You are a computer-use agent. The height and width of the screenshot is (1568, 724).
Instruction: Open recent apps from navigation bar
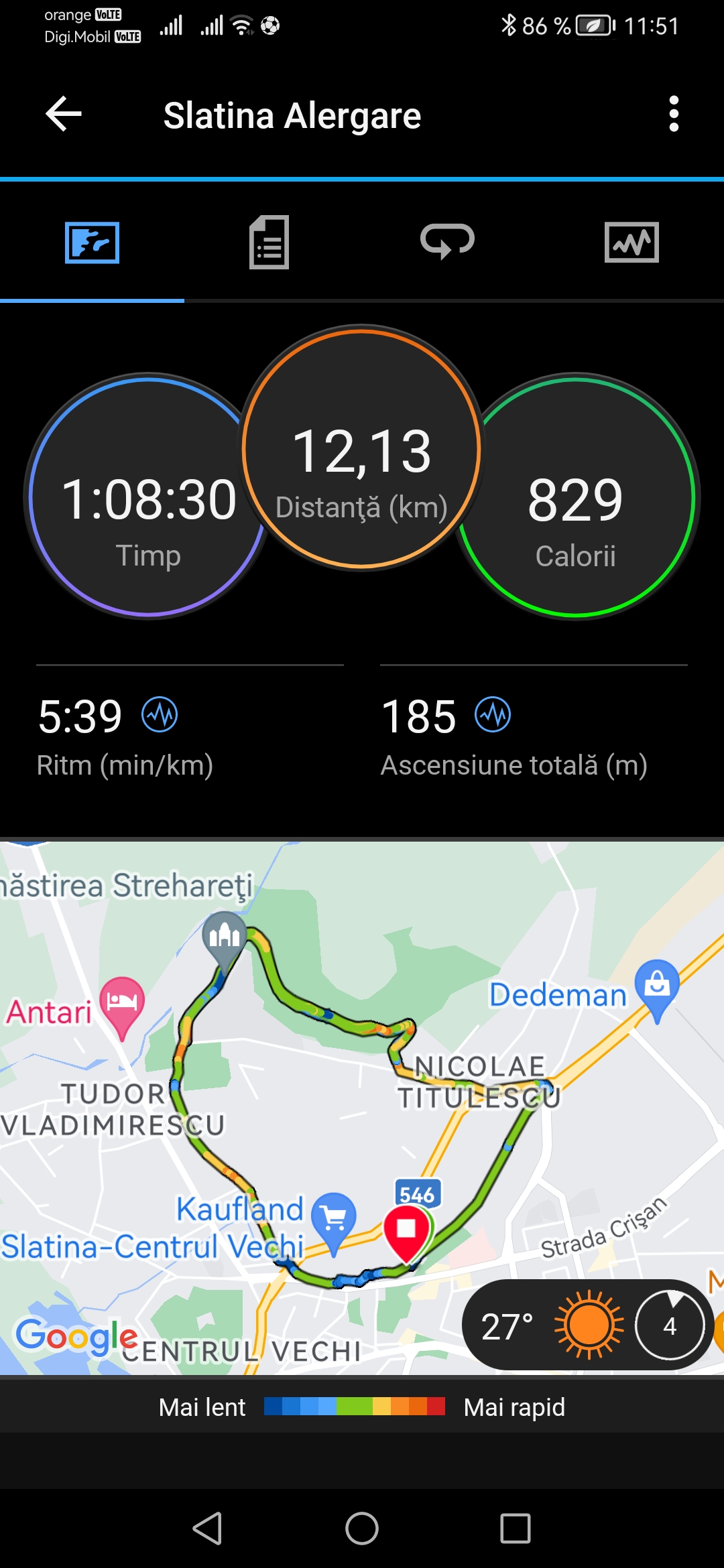coord(516,1528)
